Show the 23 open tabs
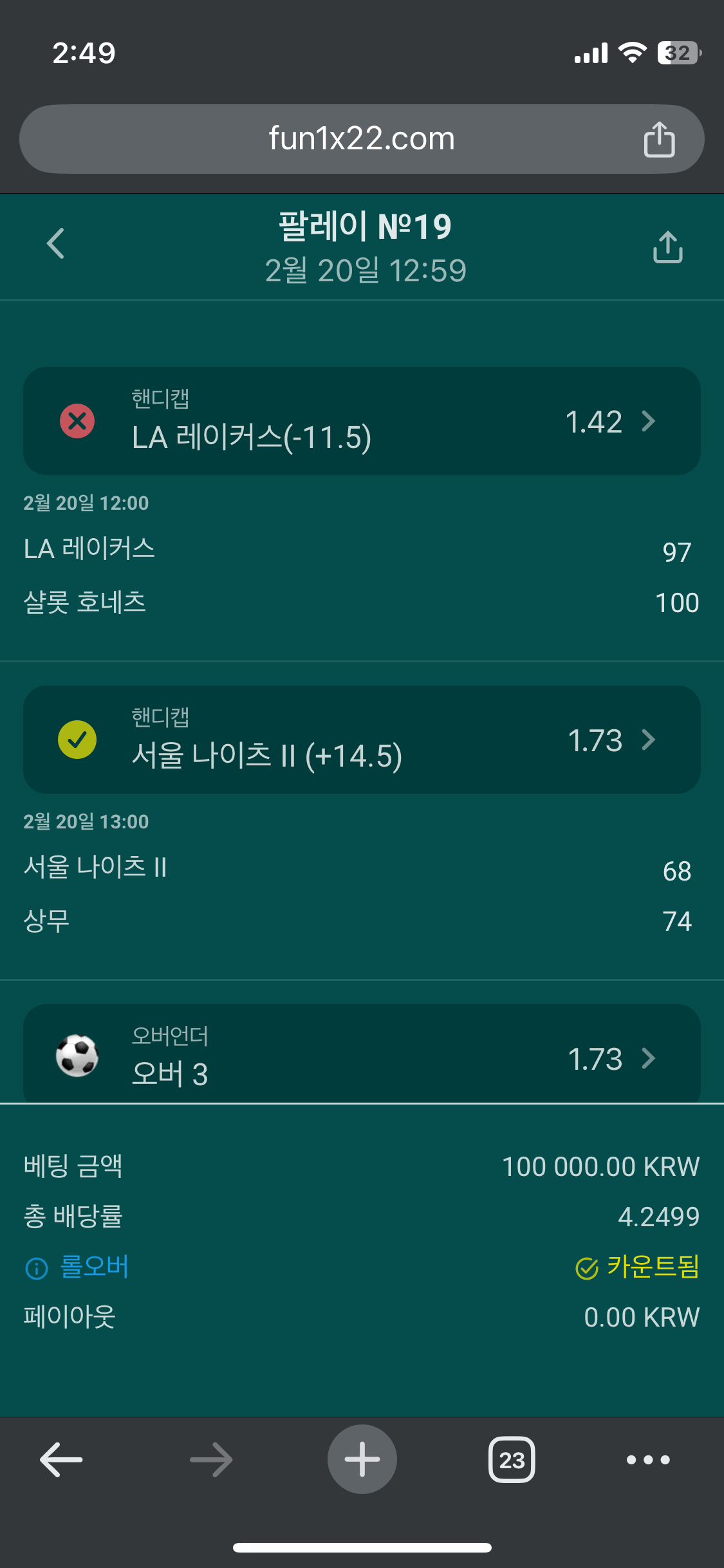Screen dimensions: 724x1568 coord(512,1459)
